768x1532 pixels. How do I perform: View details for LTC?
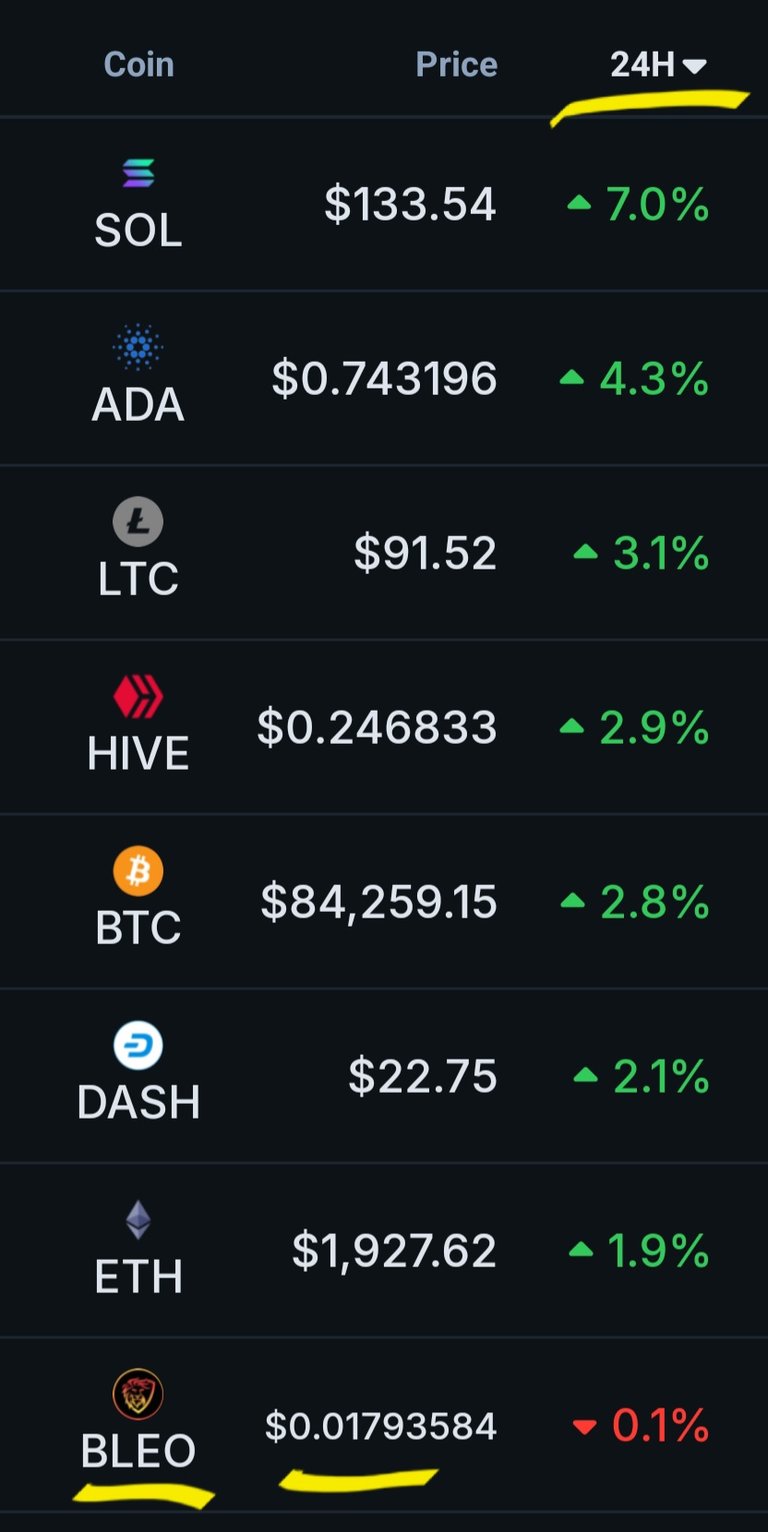[384, 552]
